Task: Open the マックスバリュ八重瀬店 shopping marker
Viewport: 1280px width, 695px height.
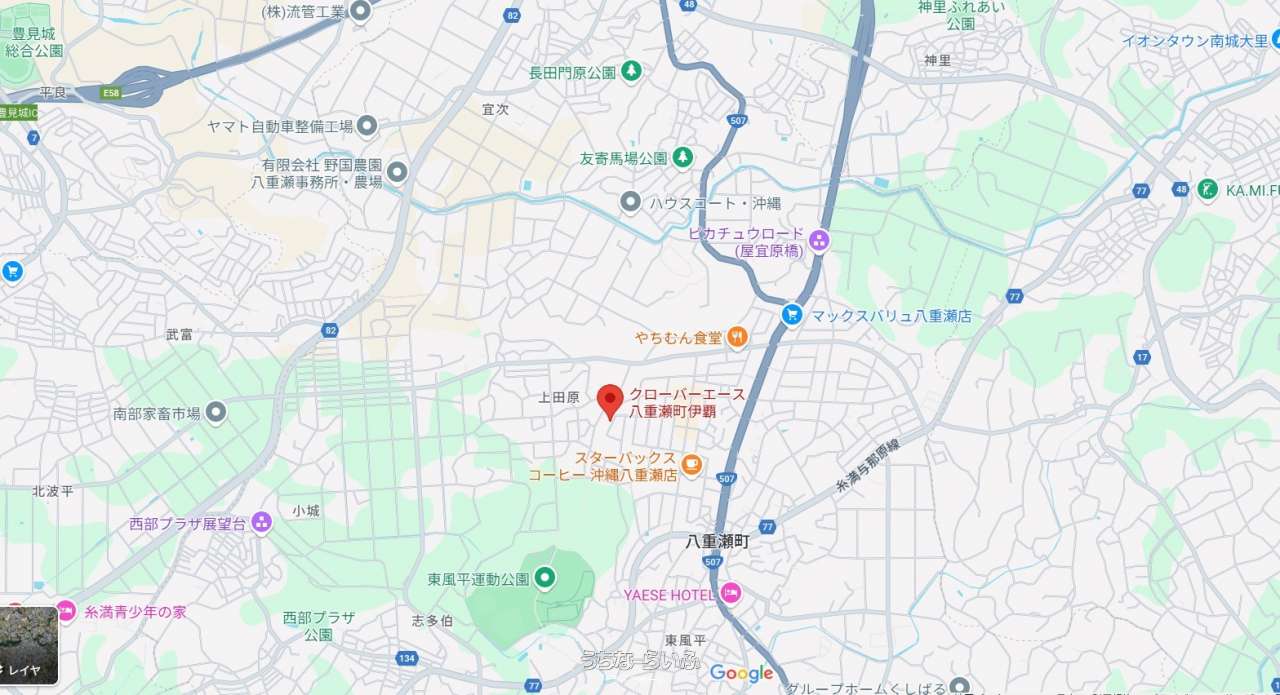Action: click(792, 315)
